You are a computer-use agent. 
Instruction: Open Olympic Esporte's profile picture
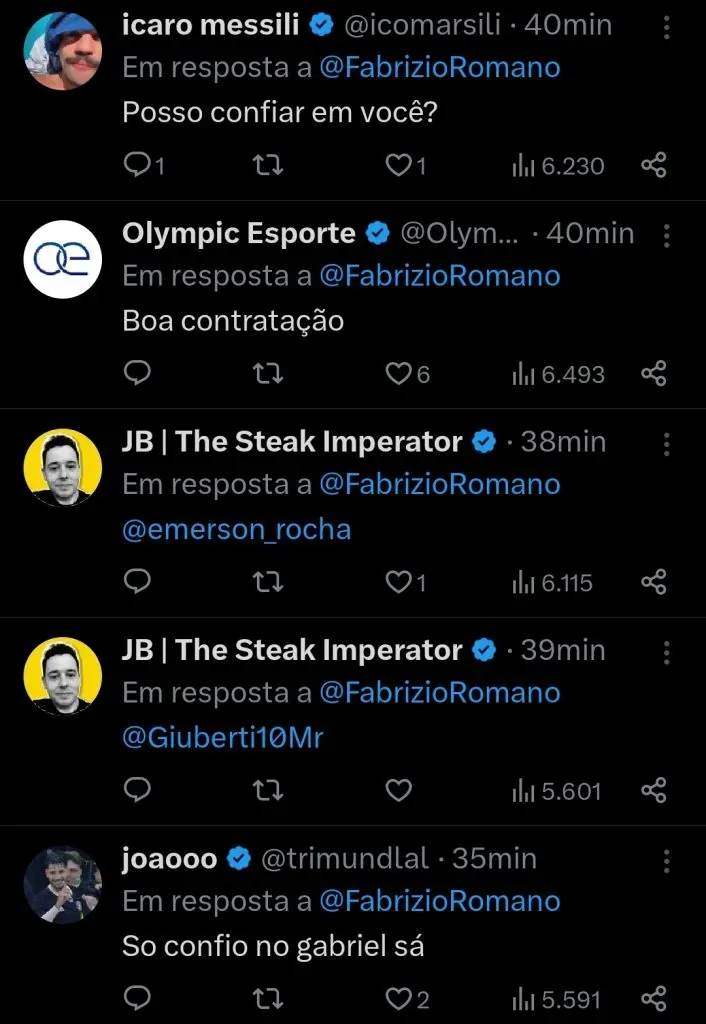tap(62, 259)
